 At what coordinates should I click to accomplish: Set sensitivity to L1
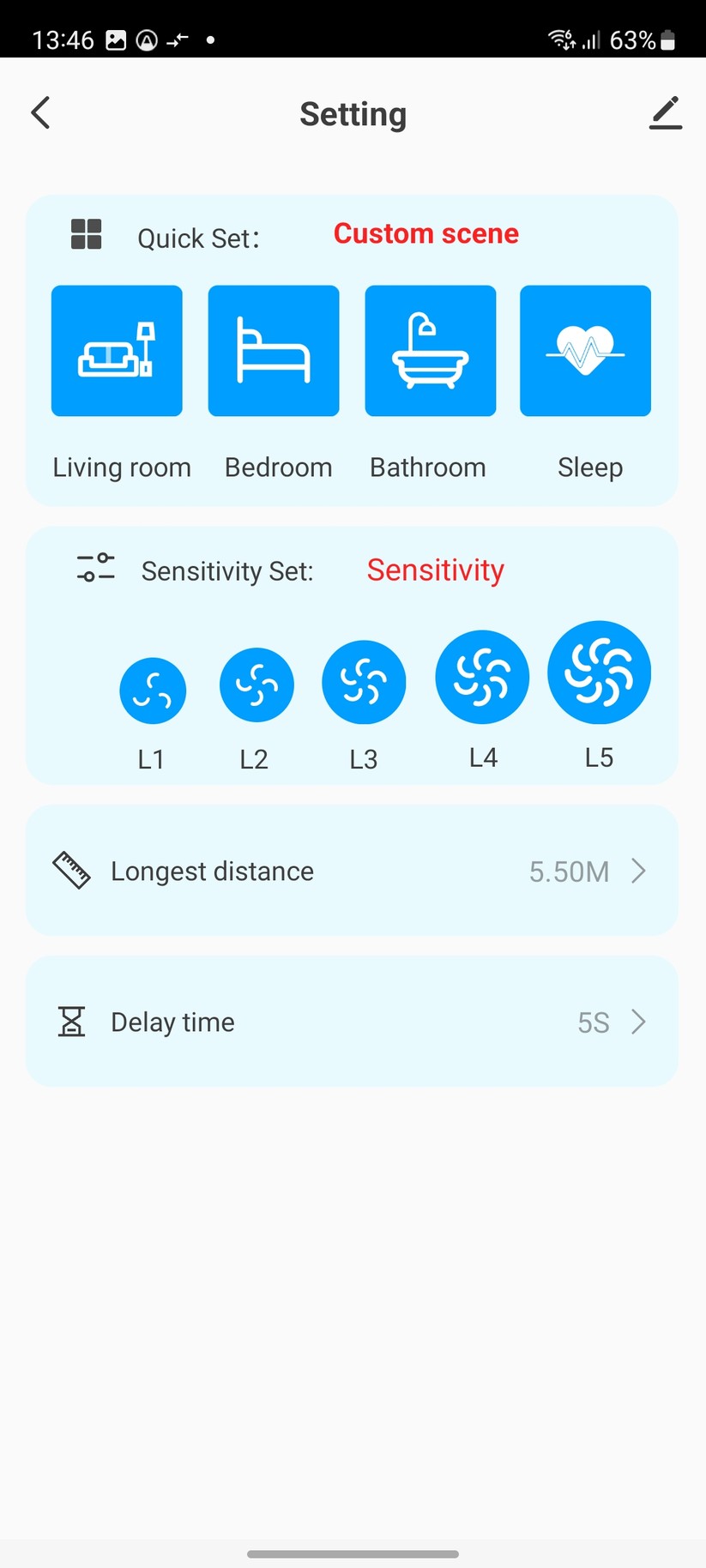point(153,691)
